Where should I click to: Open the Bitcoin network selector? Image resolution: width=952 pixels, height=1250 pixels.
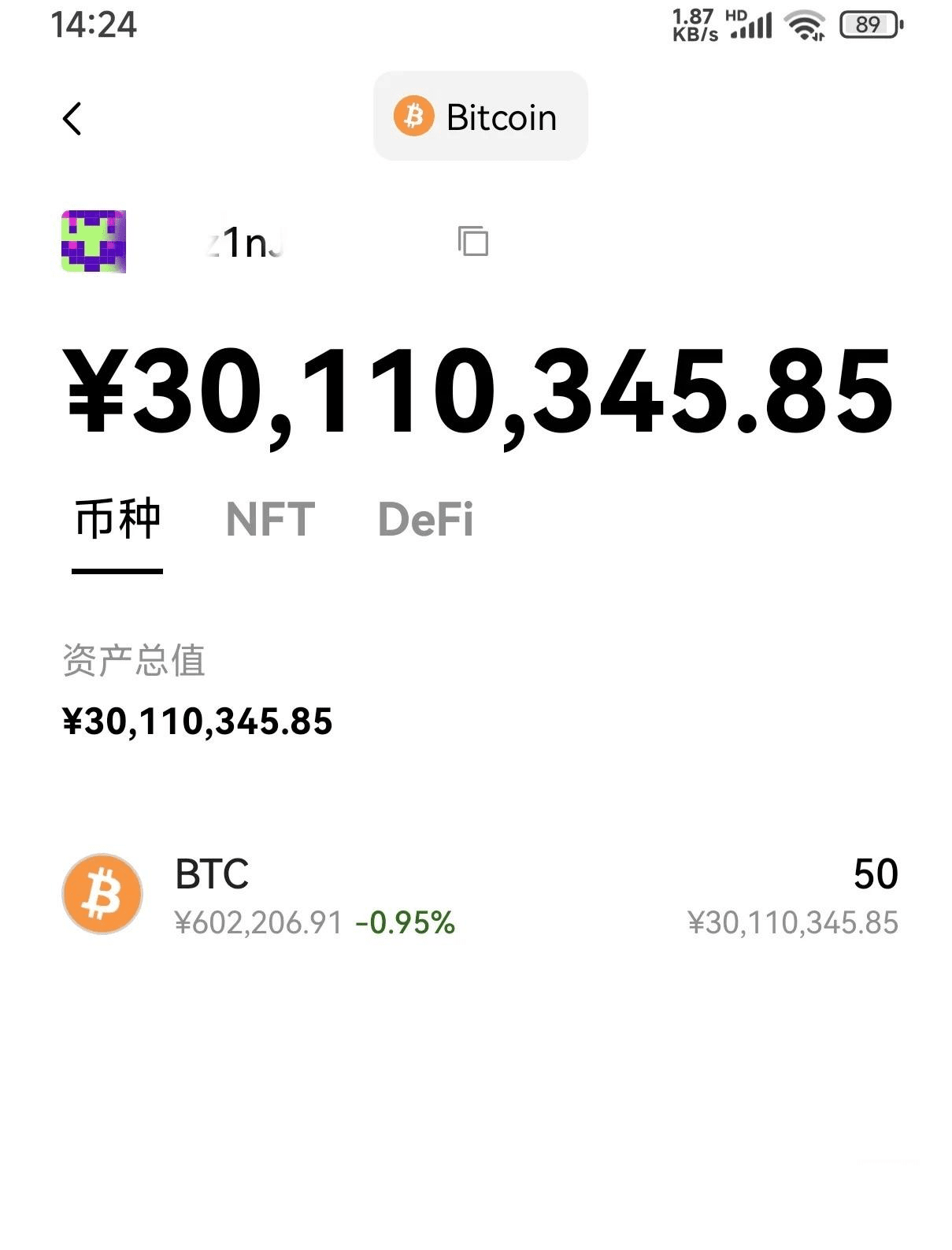[x=480, y=116]
